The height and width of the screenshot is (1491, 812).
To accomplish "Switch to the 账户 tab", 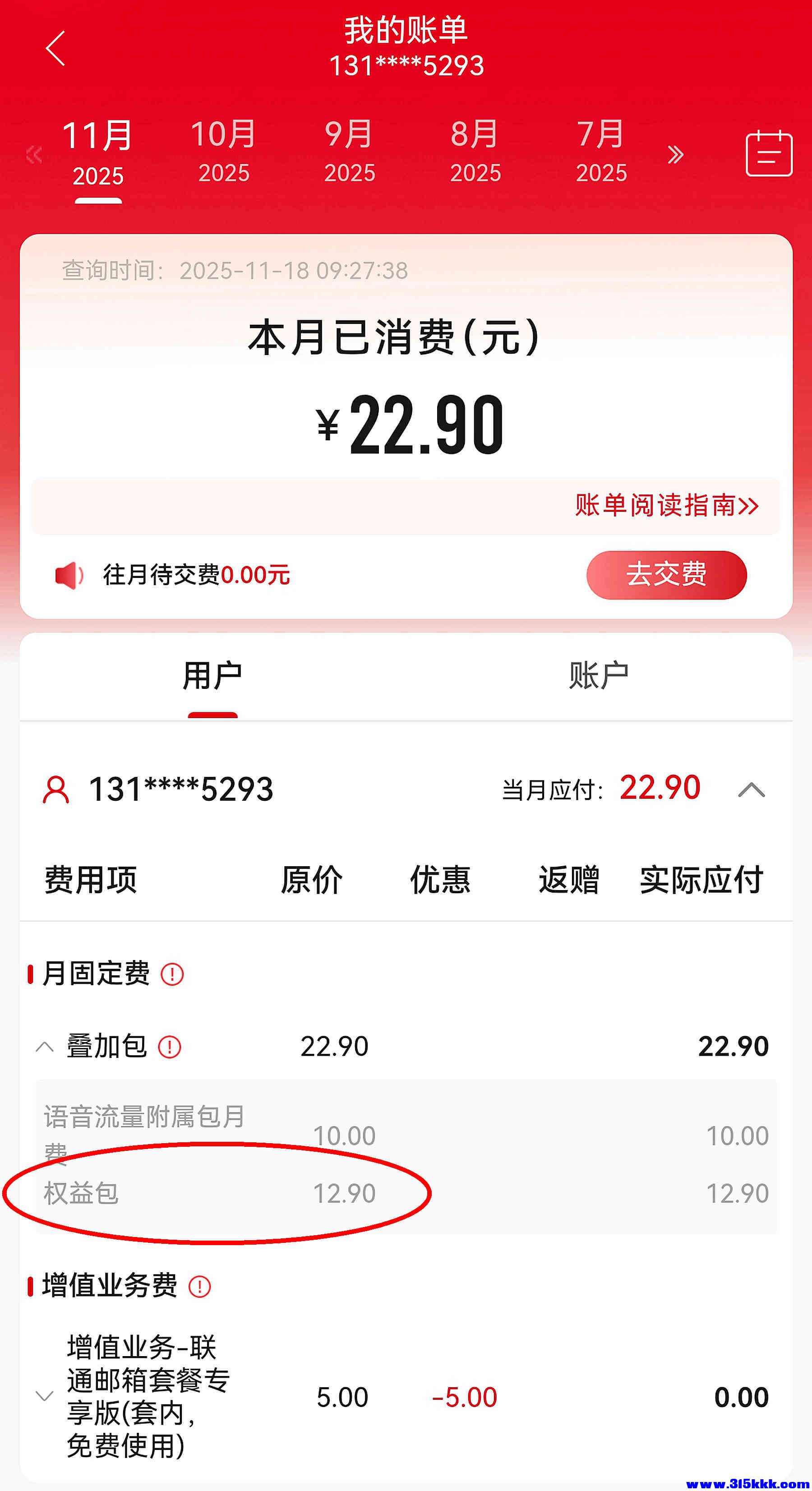I will pos(599,675).
